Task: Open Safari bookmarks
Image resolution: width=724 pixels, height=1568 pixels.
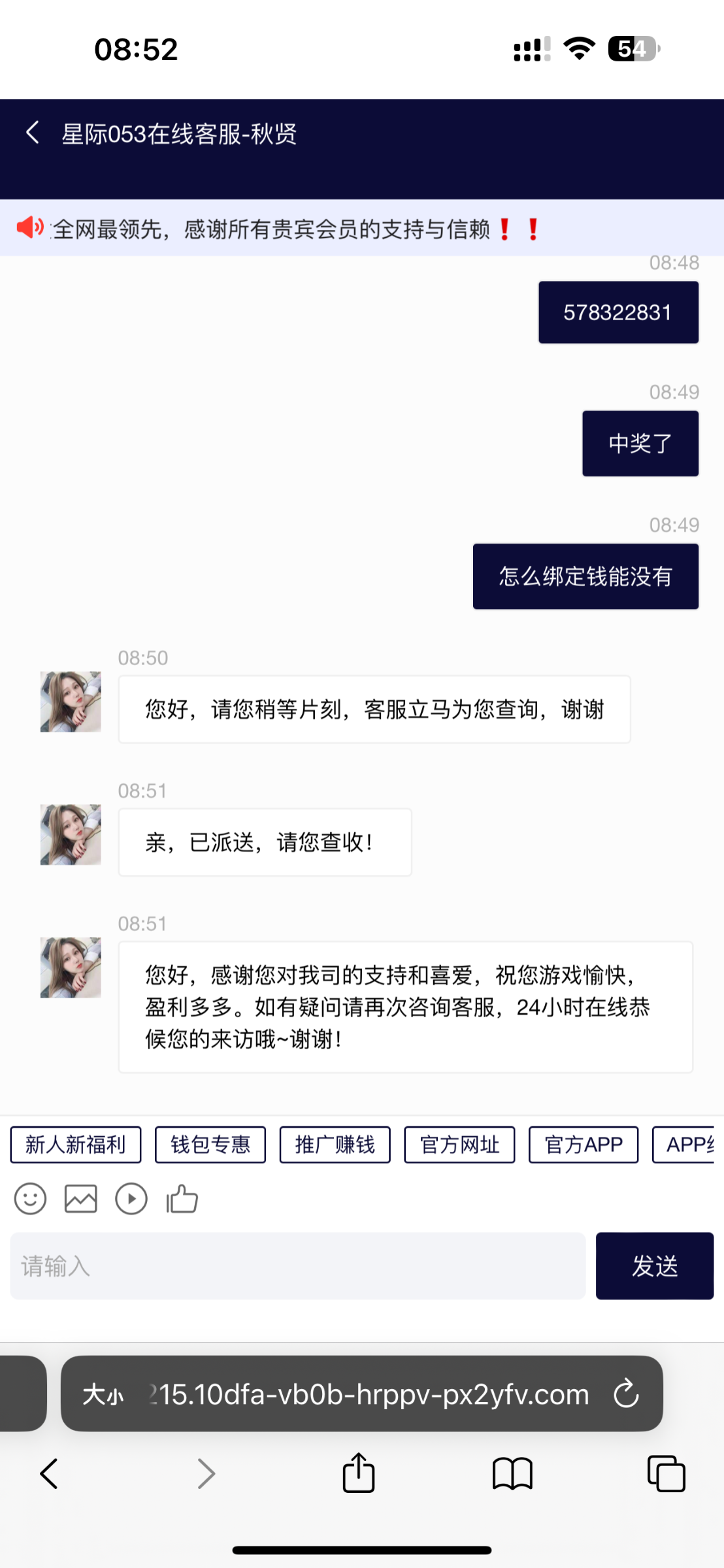Action: click(512, 1474)
